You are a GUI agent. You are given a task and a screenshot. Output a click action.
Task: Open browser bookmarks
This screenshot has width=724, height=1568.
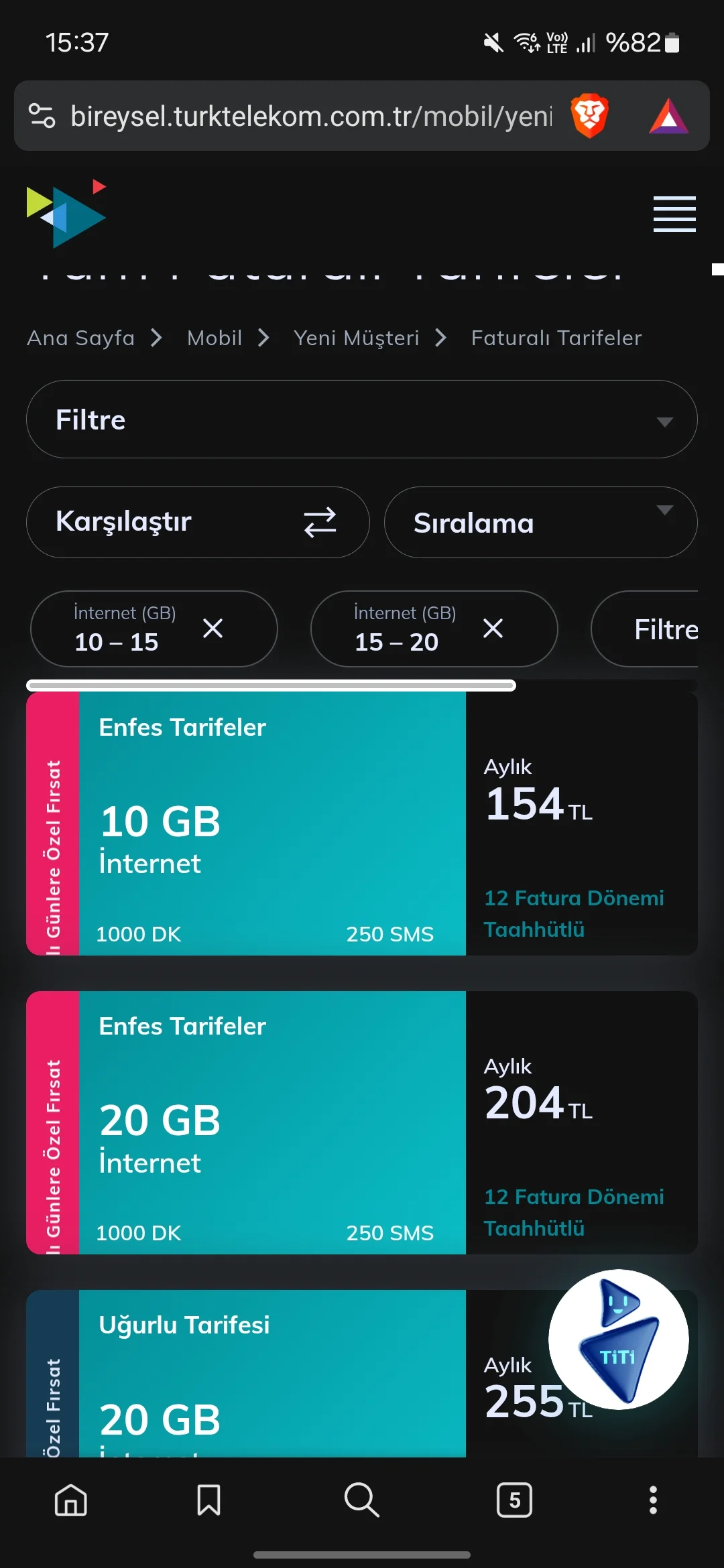pos(208,1500)
